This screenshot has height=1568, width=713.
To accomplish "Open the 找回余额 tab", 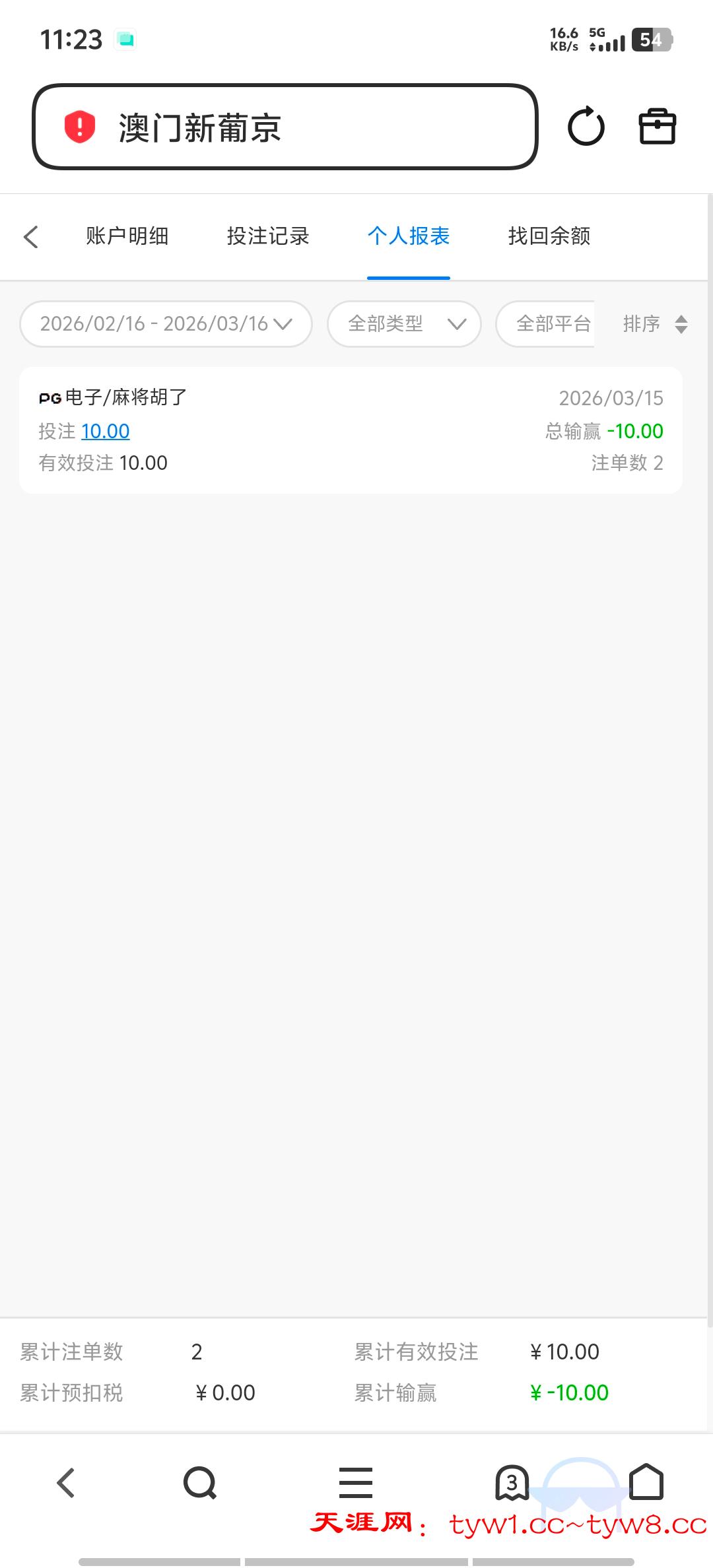I will (549, 236).
